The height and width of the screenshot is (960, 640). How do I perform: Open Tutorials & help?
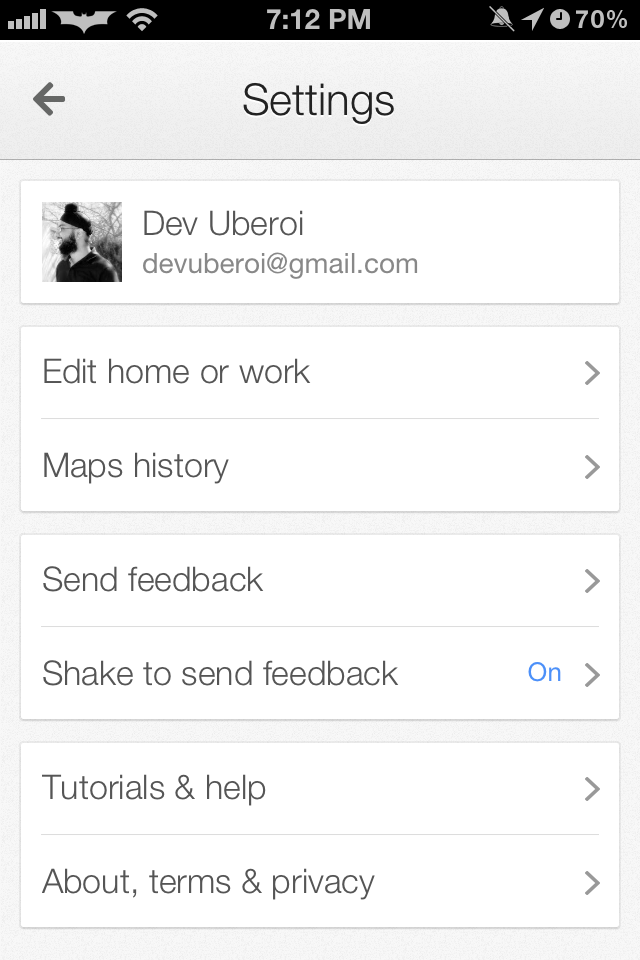coord(320,788)
